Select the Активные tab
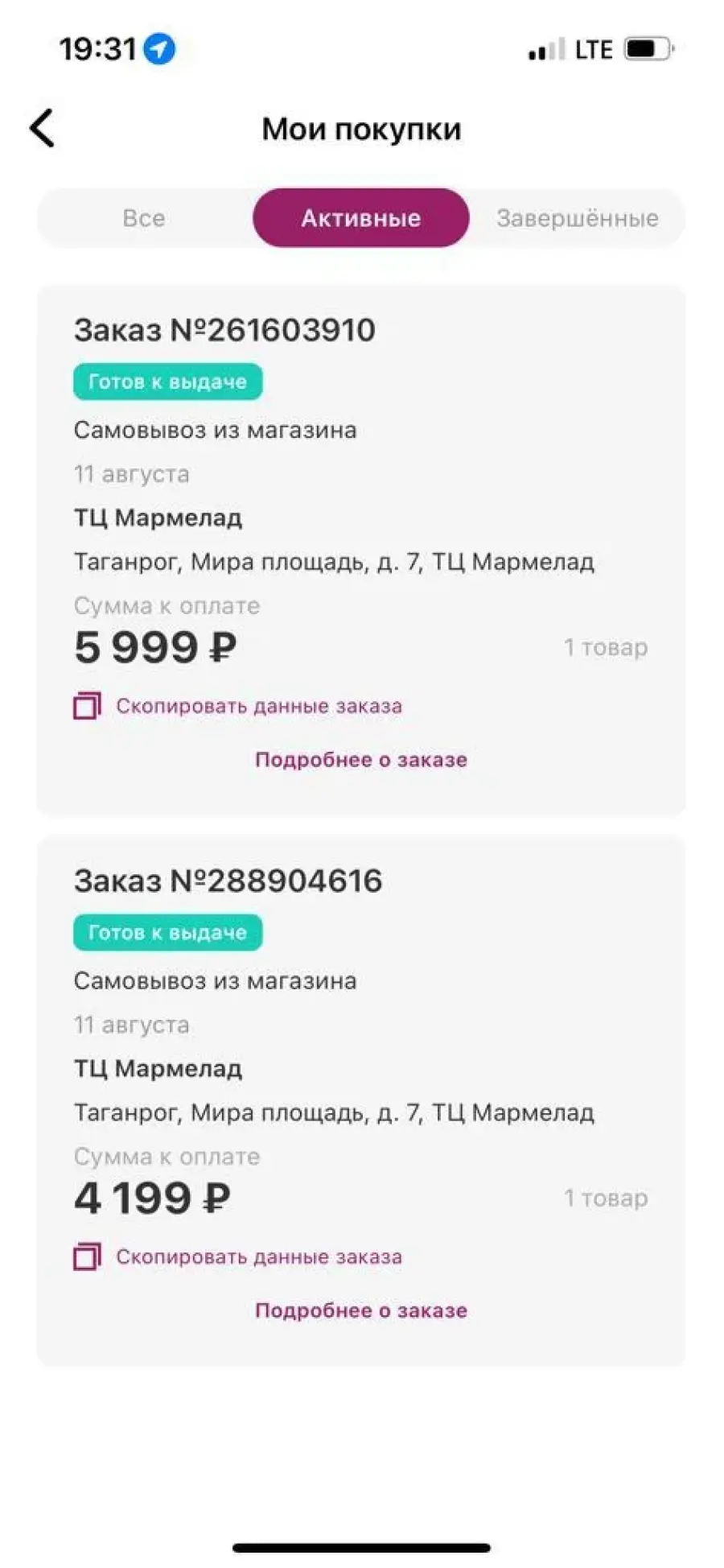The width and height of the screenshot is (724, 1568). click(360, 218)
